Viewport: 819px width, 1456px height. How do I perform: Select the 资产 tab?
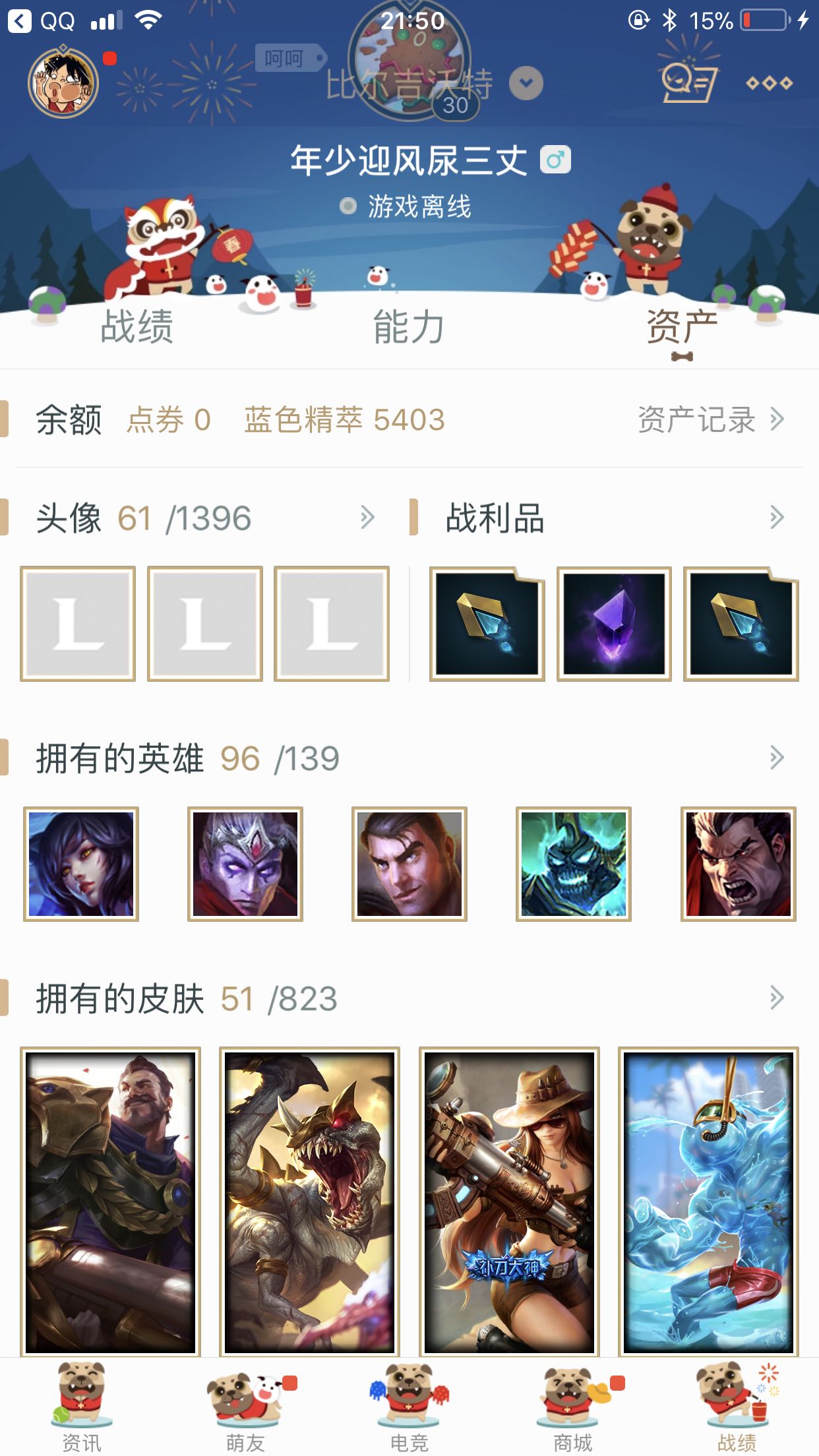pos(681,327)
